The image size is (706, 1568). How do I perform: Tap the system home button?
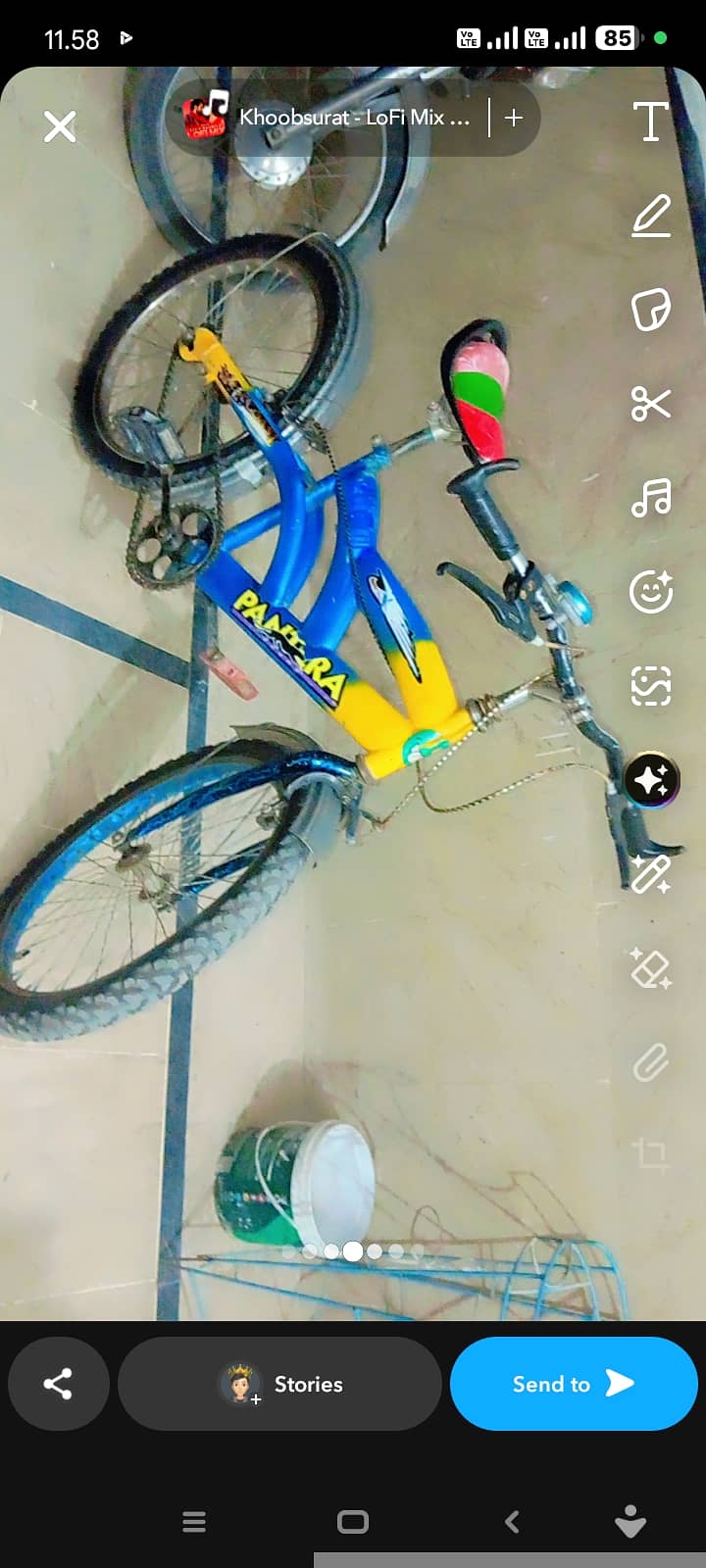[x=352, y=1522]
